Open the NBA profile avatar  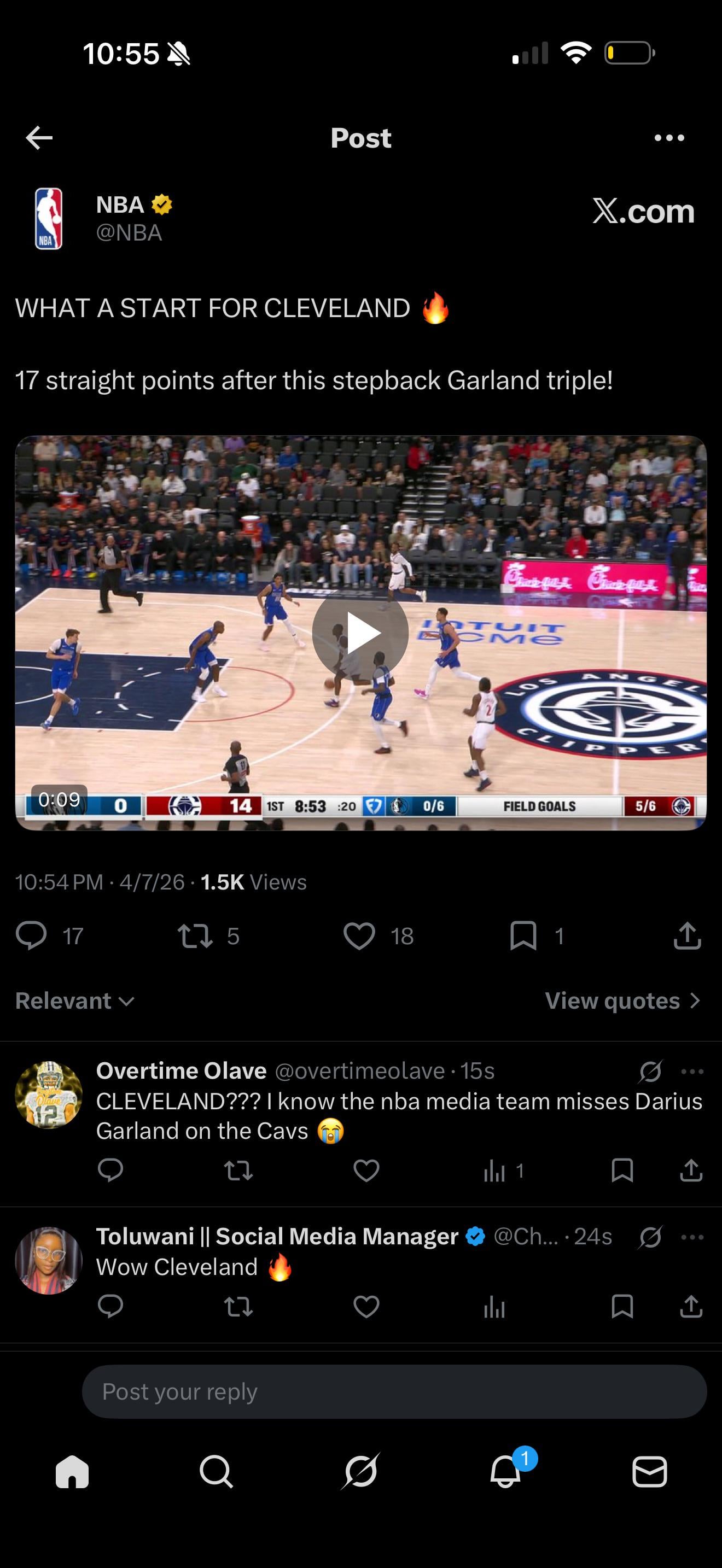pos(49,219)
